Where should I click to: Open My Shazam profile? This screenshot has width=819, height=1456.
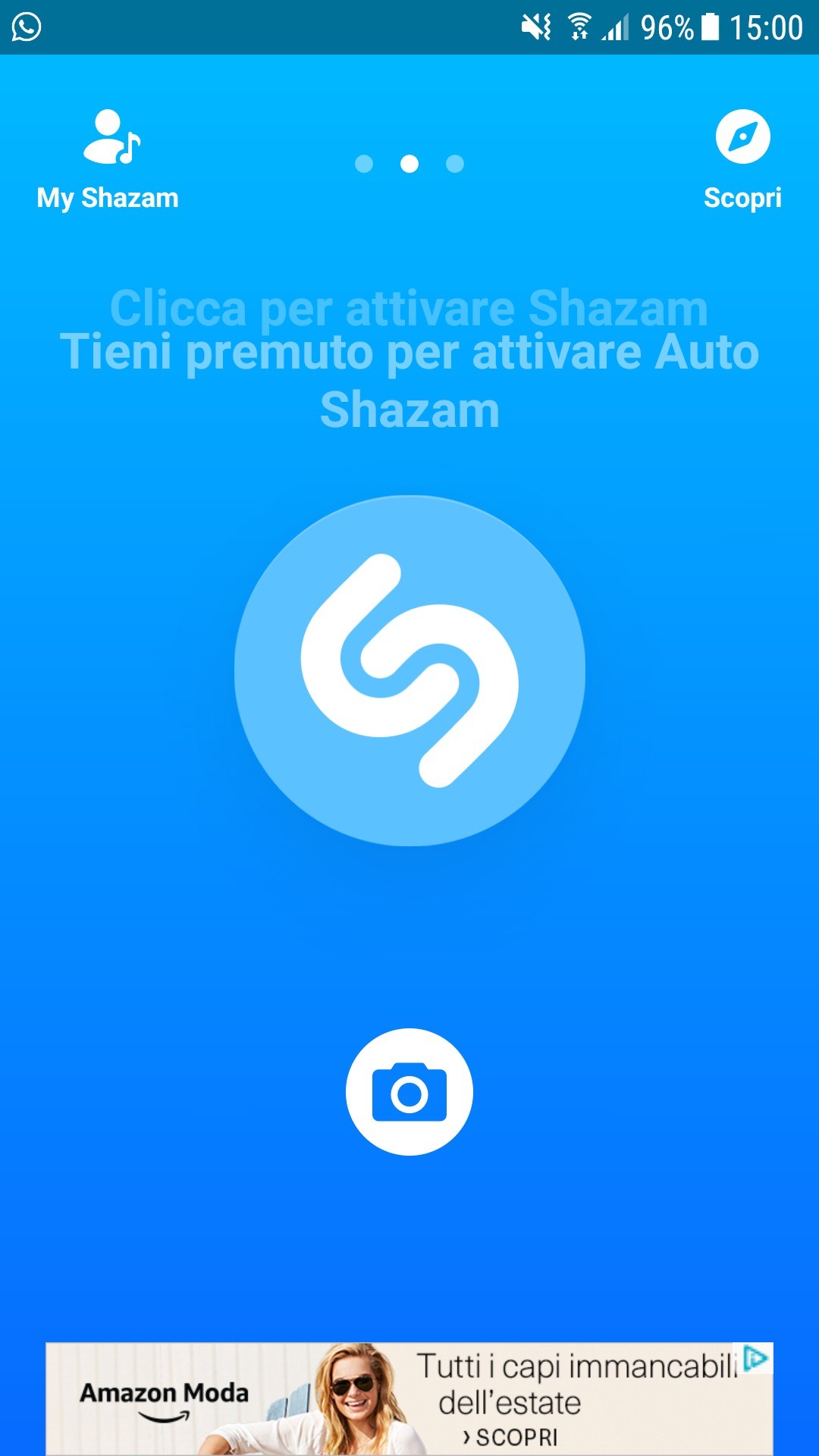tap(108, 159)
